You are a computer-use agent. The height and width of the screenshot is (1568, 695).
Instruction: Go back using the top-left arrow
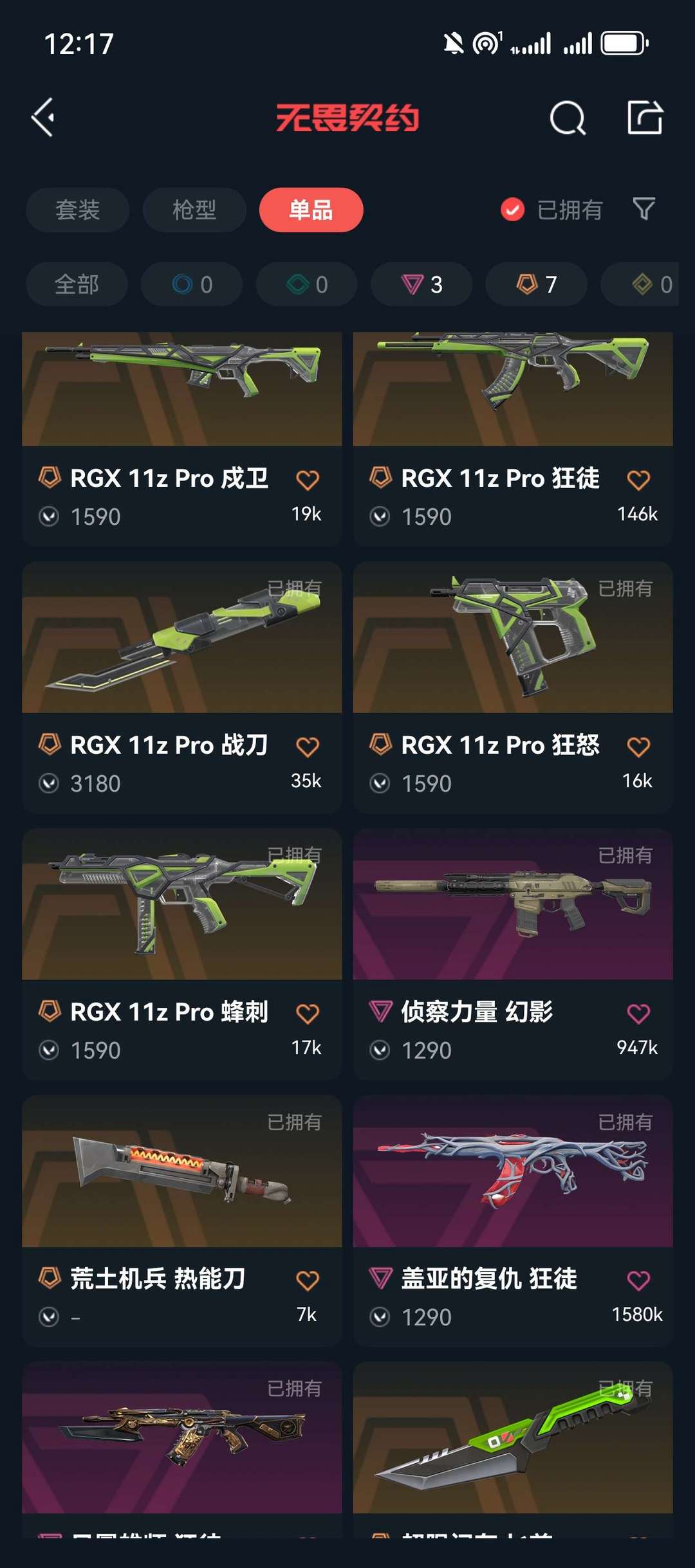[43, 118]
